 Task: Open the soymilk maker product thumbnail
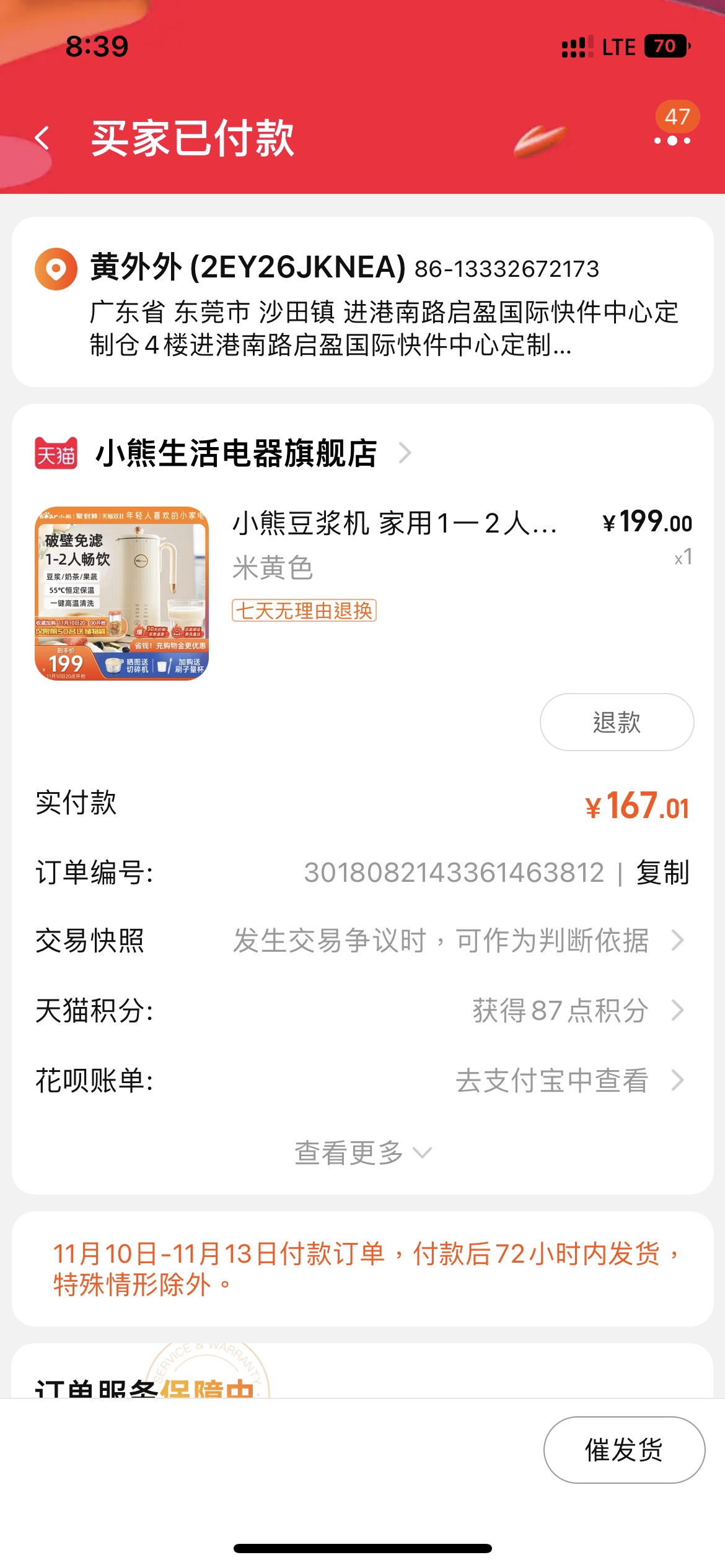[x=121, y=592]
